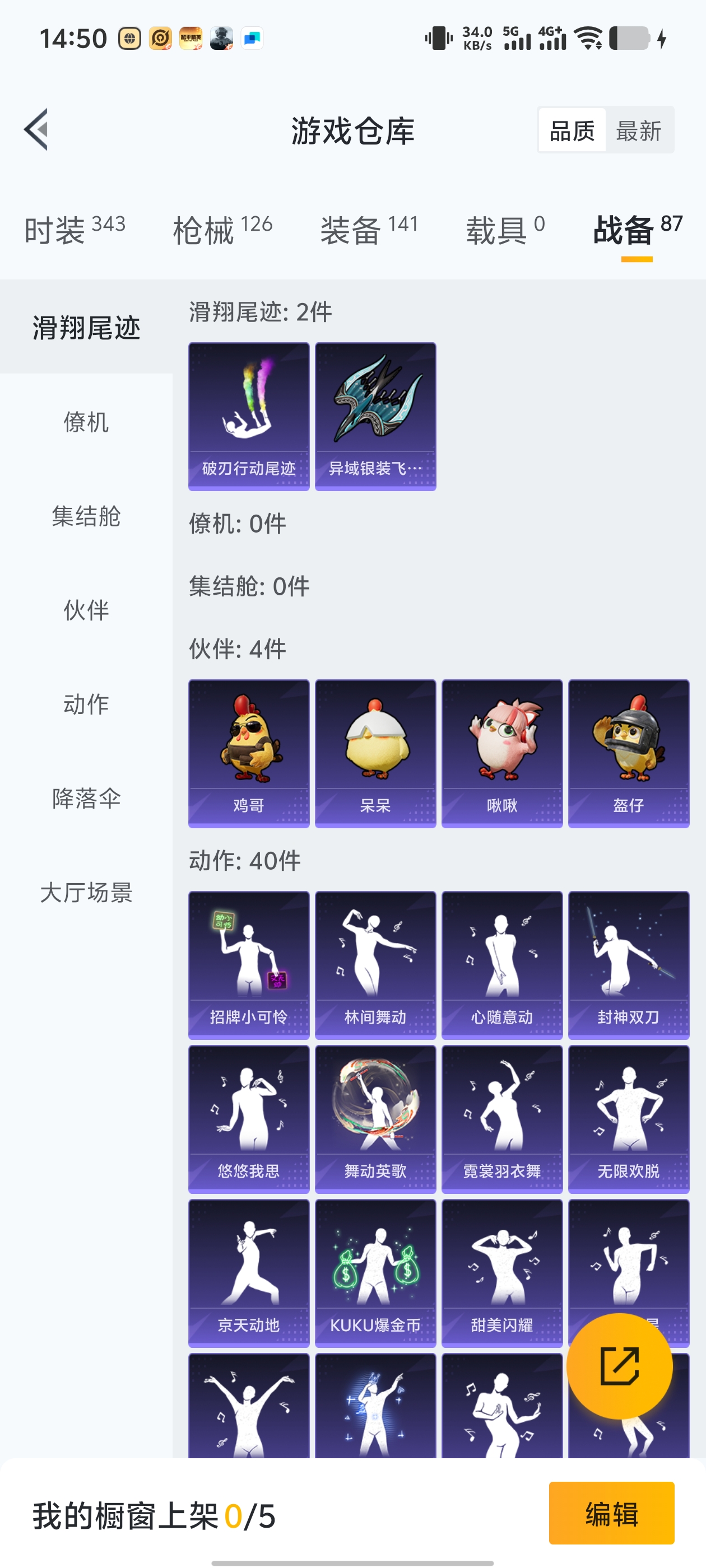This screenshot has width=706, height=1568.
Task: Open the 破刃行动尾迹 glide trail item
Action: (x=249, y=416)
